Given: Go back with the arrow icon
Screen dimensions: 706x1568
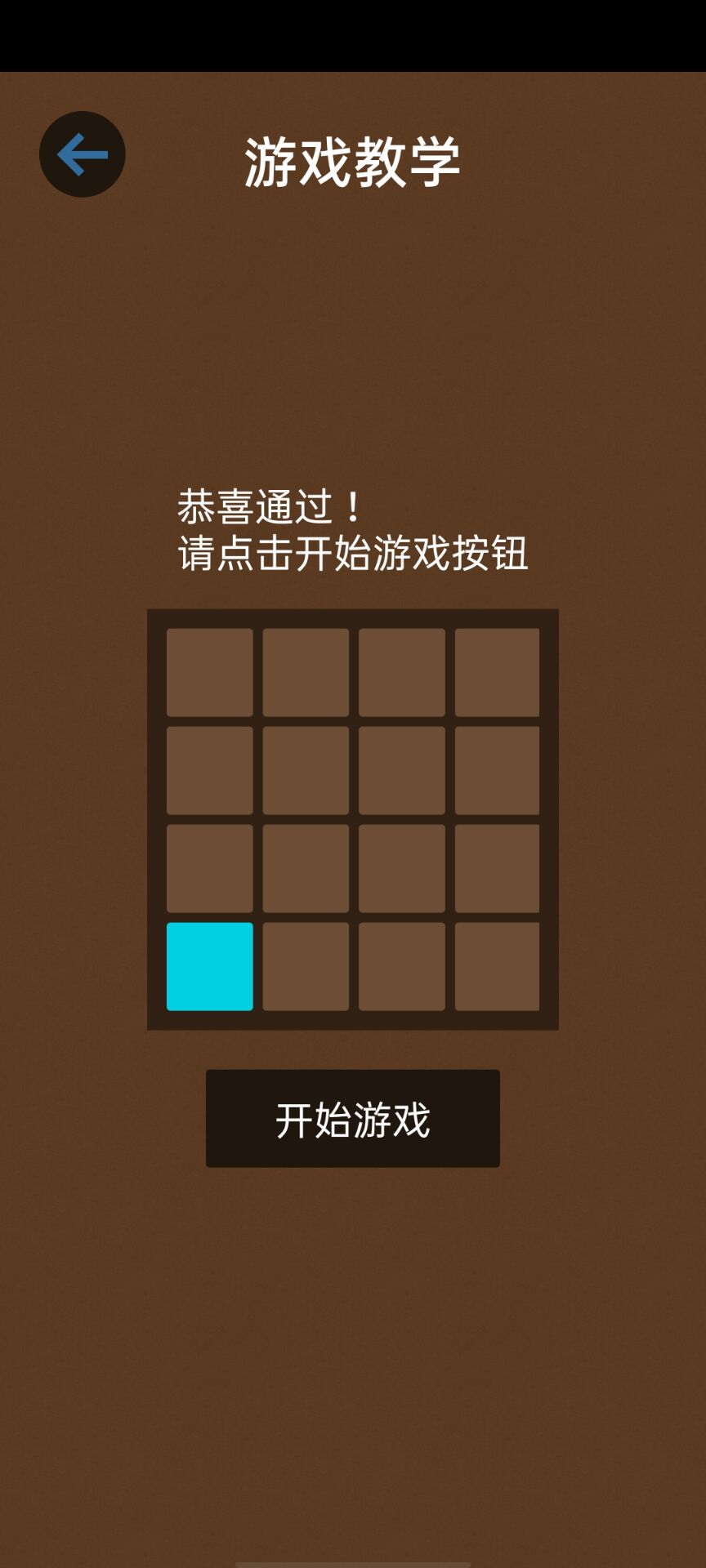Looking at the screenshot, I should coord(82,154).
